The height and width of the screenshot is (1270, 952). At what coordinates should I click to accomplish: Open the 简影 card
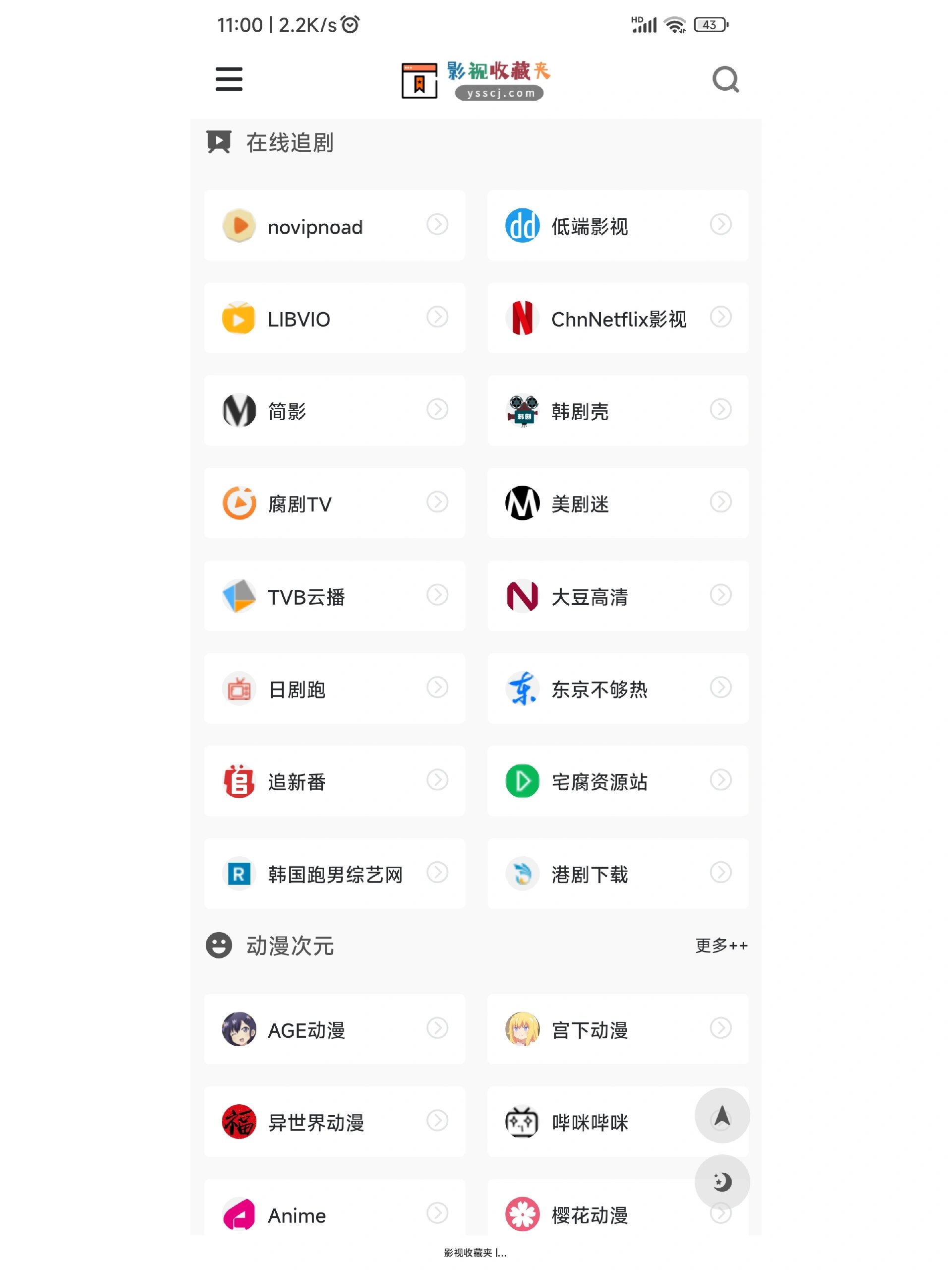click(334, 410)
